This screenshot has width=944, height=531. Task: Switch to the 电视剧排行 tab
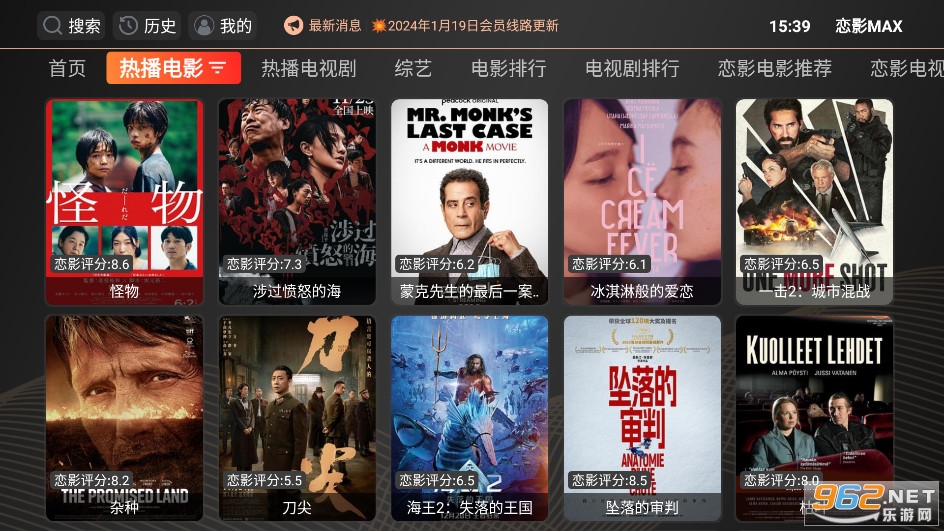(632, 68)
